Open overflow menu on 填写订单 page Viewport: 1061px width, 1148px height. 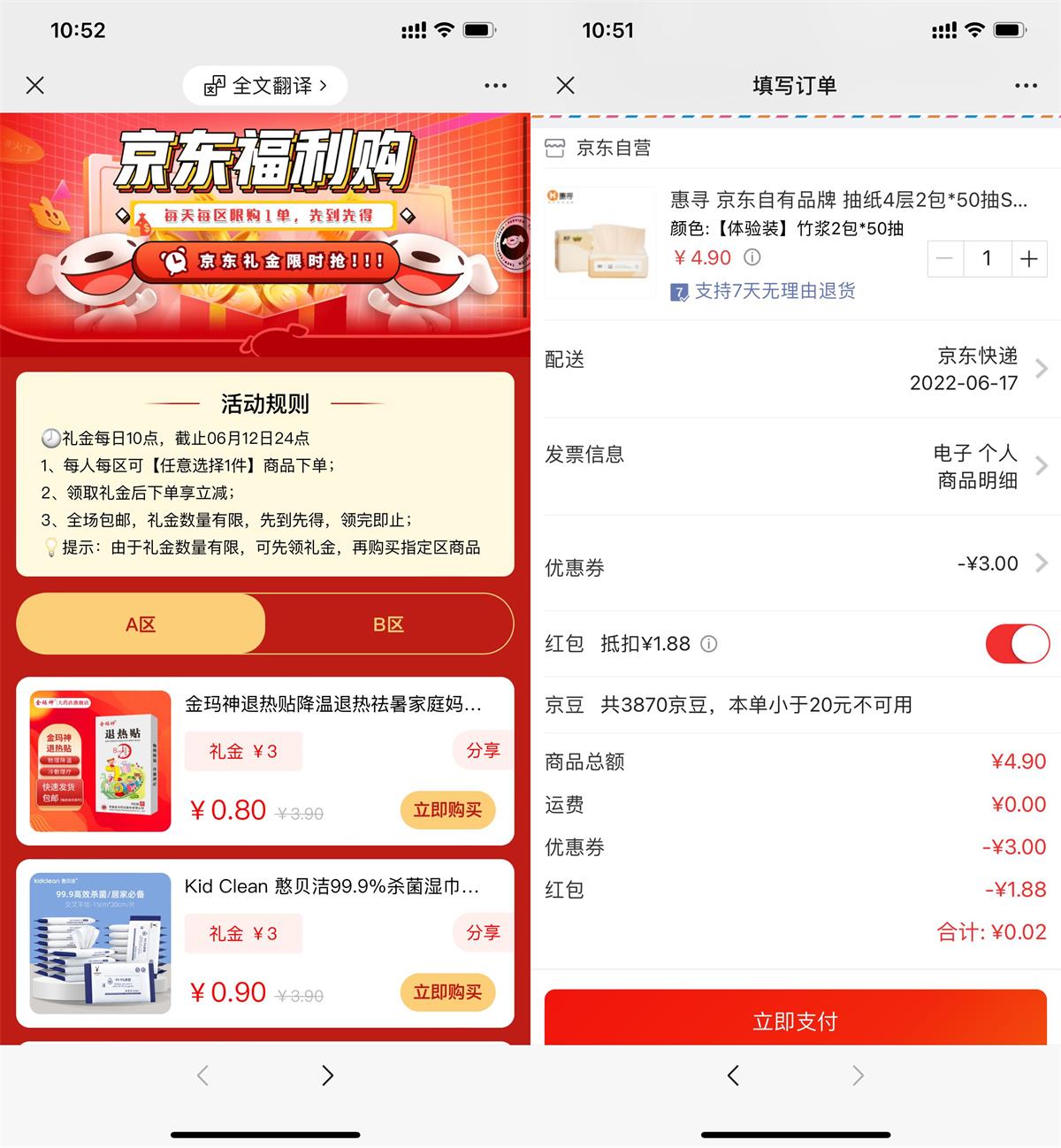[1026, 86]
